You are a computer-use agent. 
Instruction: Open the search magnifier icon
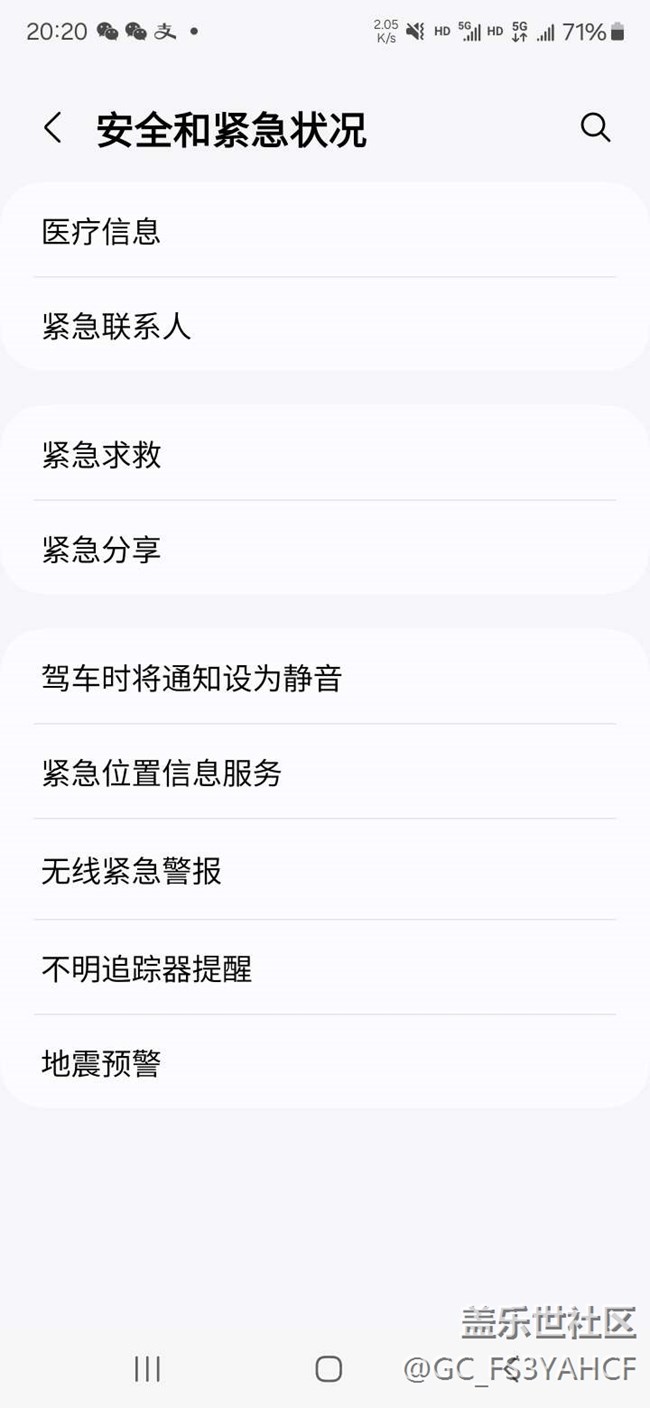tap(595, 128)
